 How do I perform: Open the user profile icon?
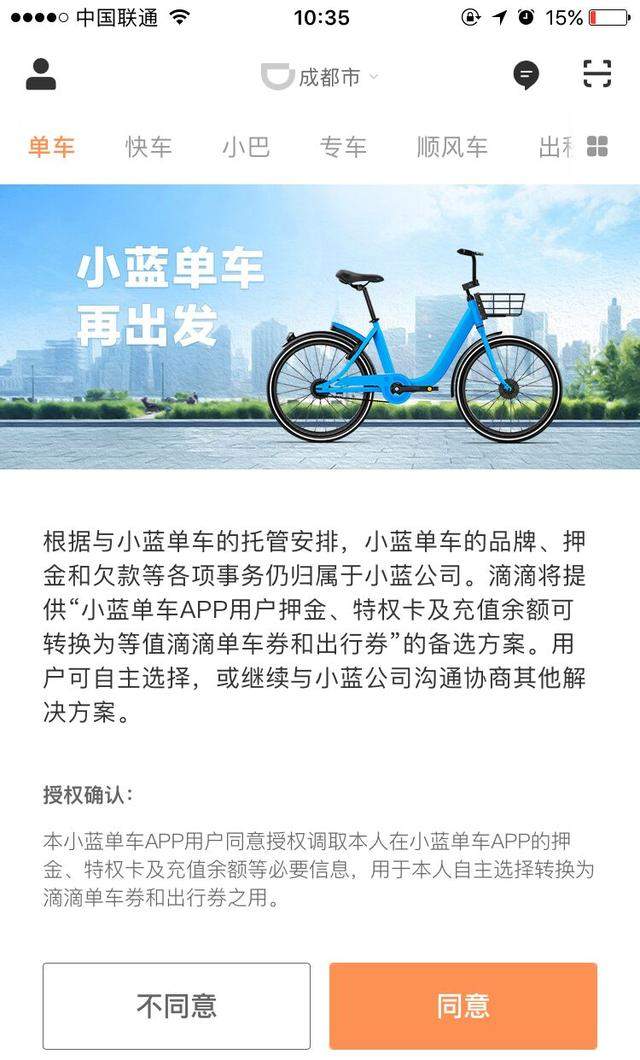coord(41,75)
